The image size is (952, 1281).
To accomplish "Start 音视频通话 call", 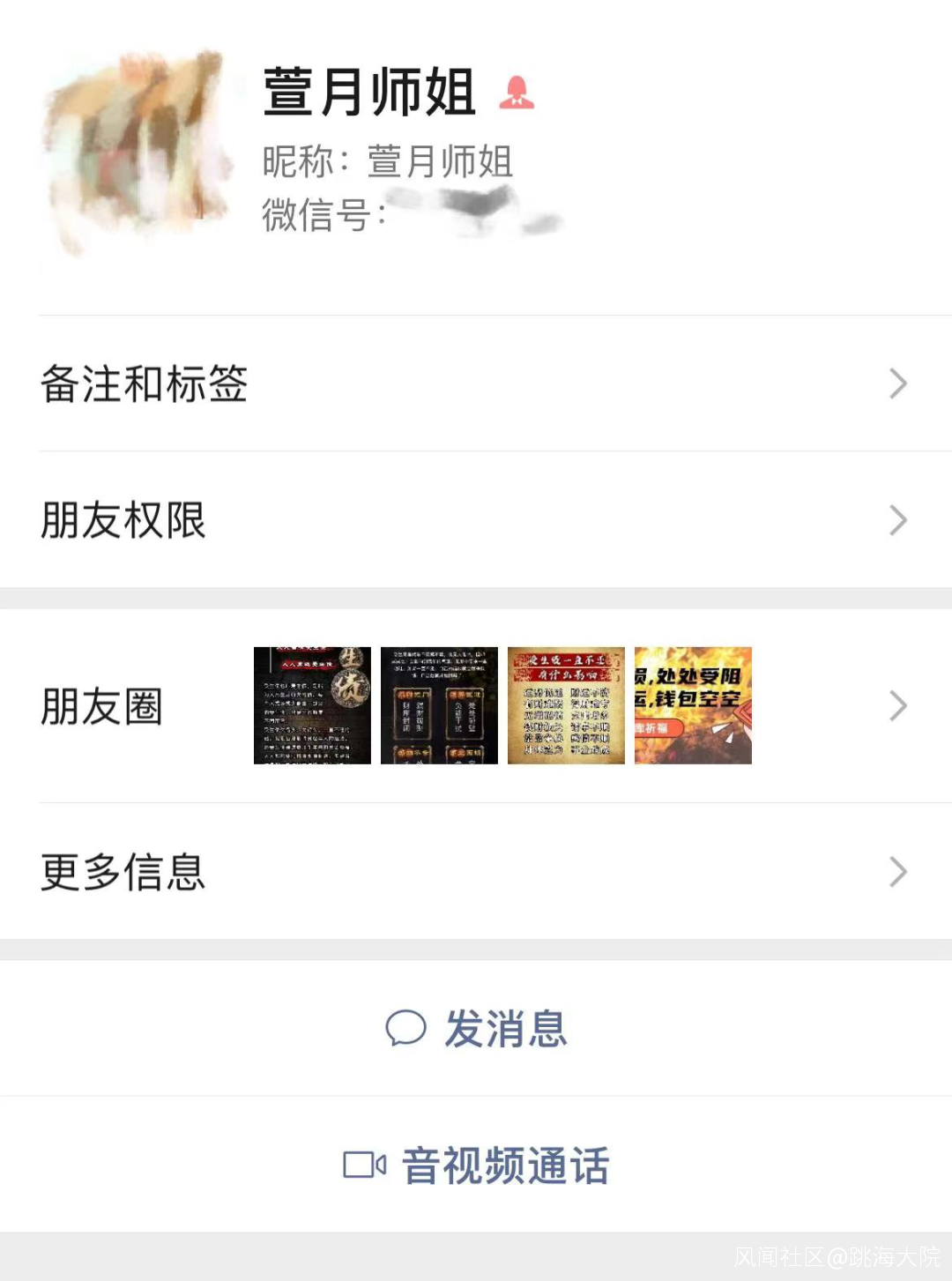I will [477, 1165].
